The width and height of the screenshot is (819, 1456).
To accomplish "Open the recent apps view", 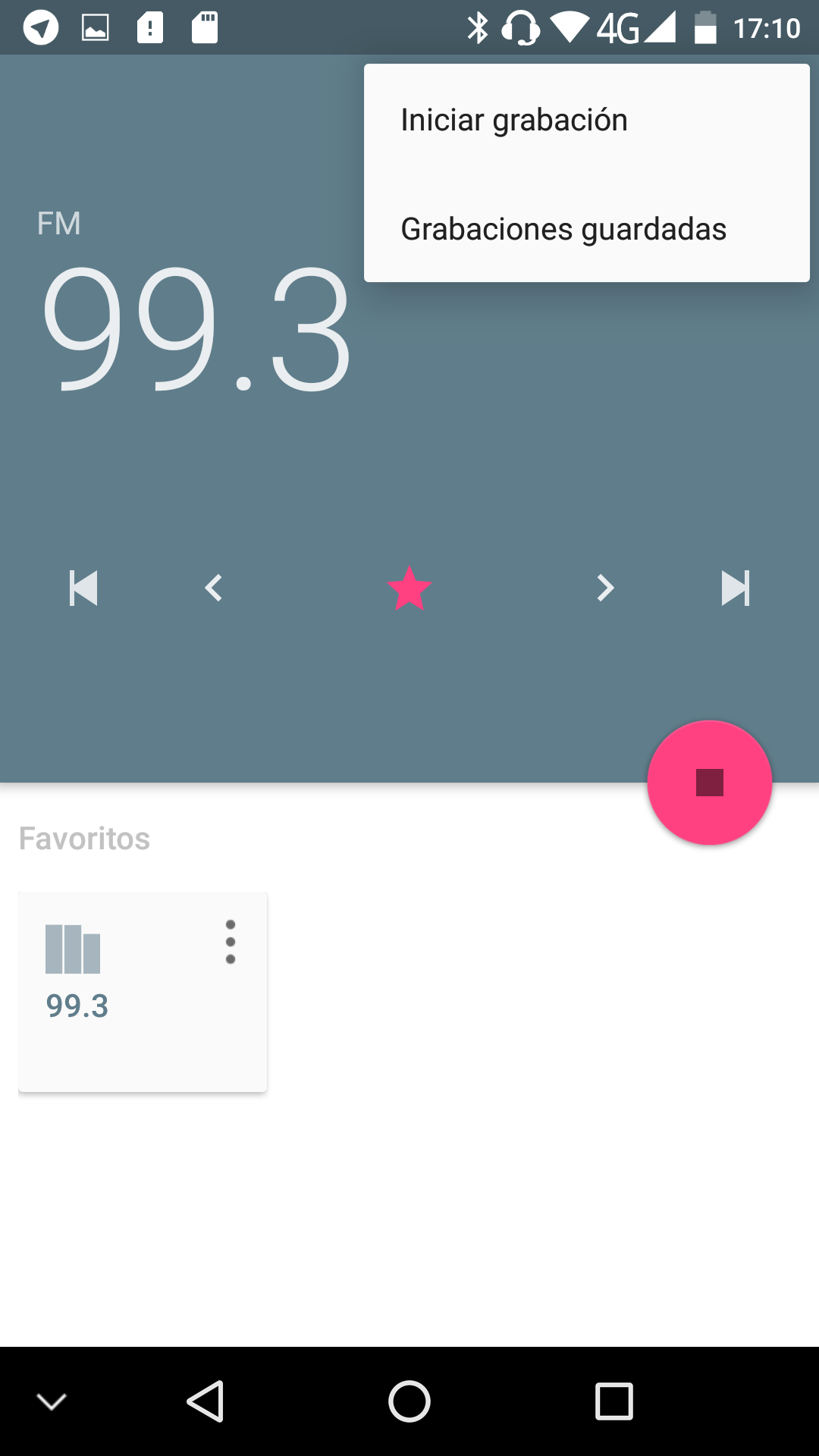I will [613, 1401].
